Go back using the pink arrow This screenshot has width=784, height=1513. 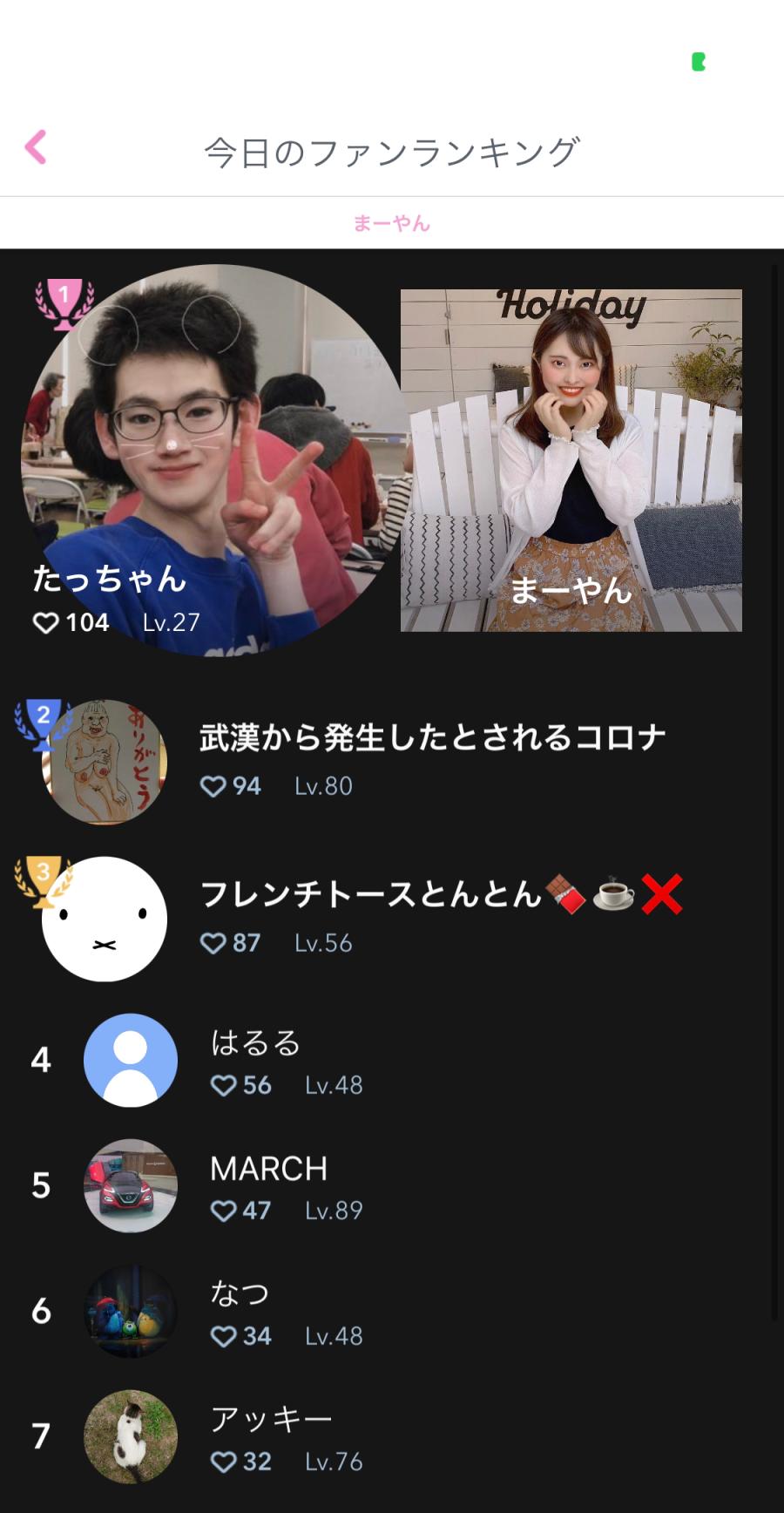[x=36, y=147]
